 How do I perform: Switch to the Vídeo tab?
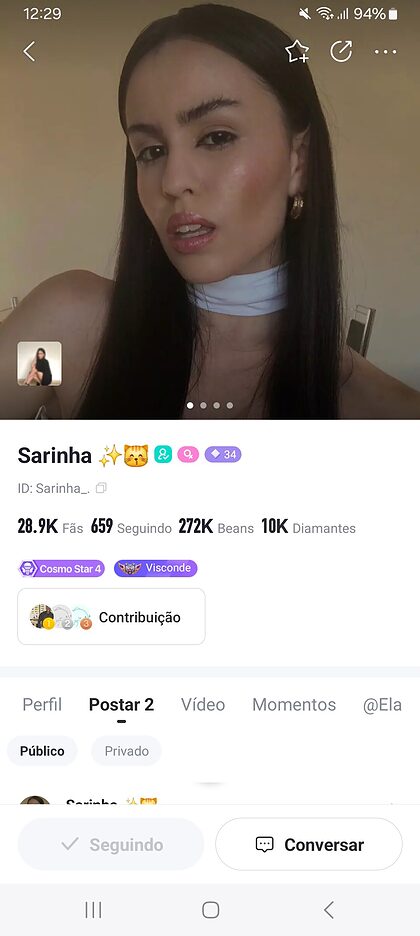[x=203, y=704]
